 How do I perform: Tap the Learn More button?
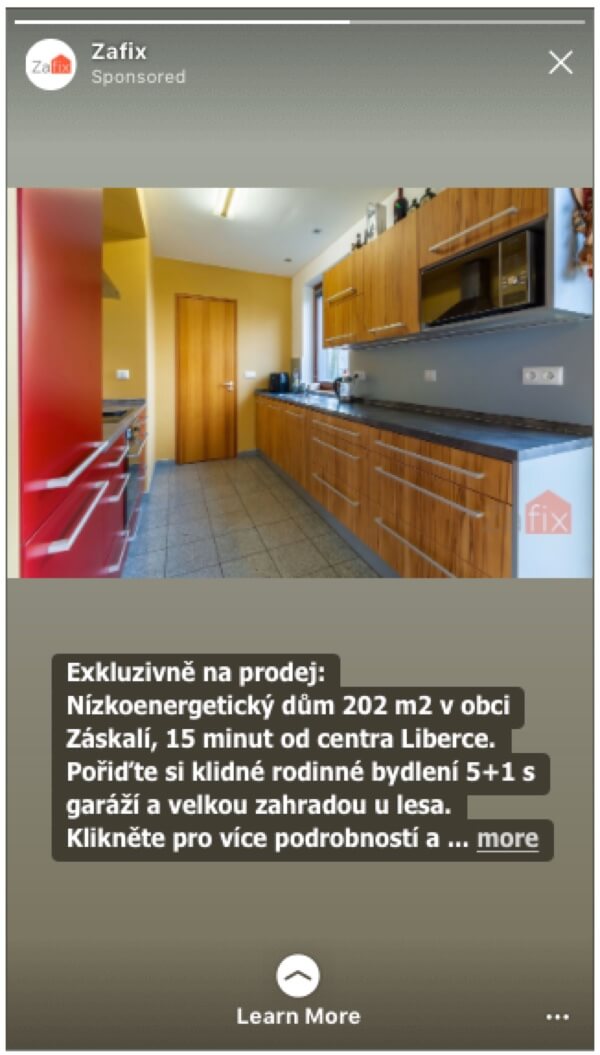click(x=298, y=992)
